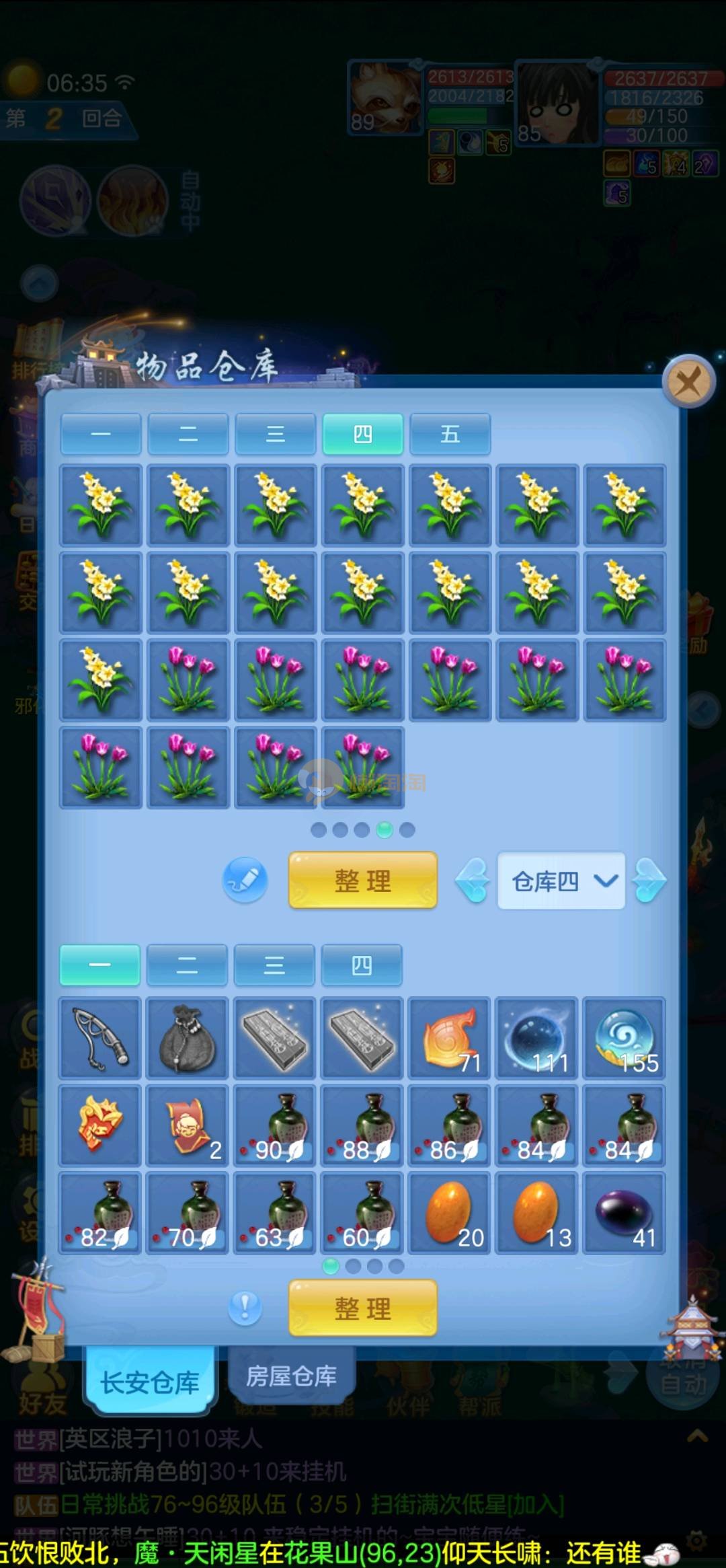Open the exclamation info icon

tap(245, 1308)
